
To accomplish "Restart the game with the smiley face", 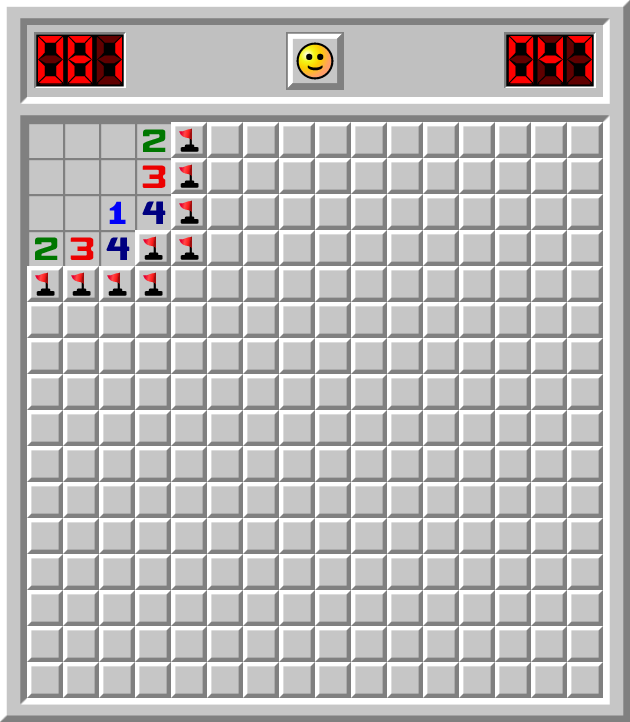I will click(315, 61).
